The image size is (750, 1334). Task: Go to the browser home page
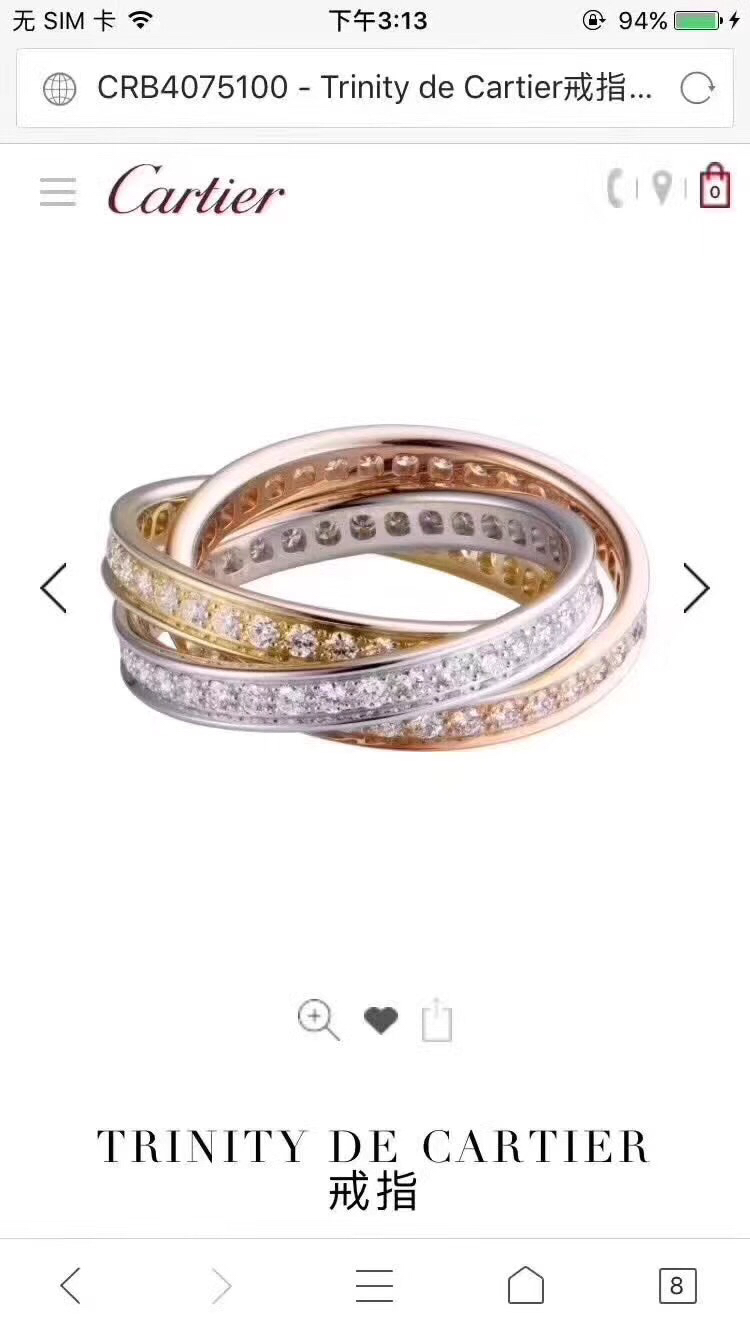tap(525, 1285)
